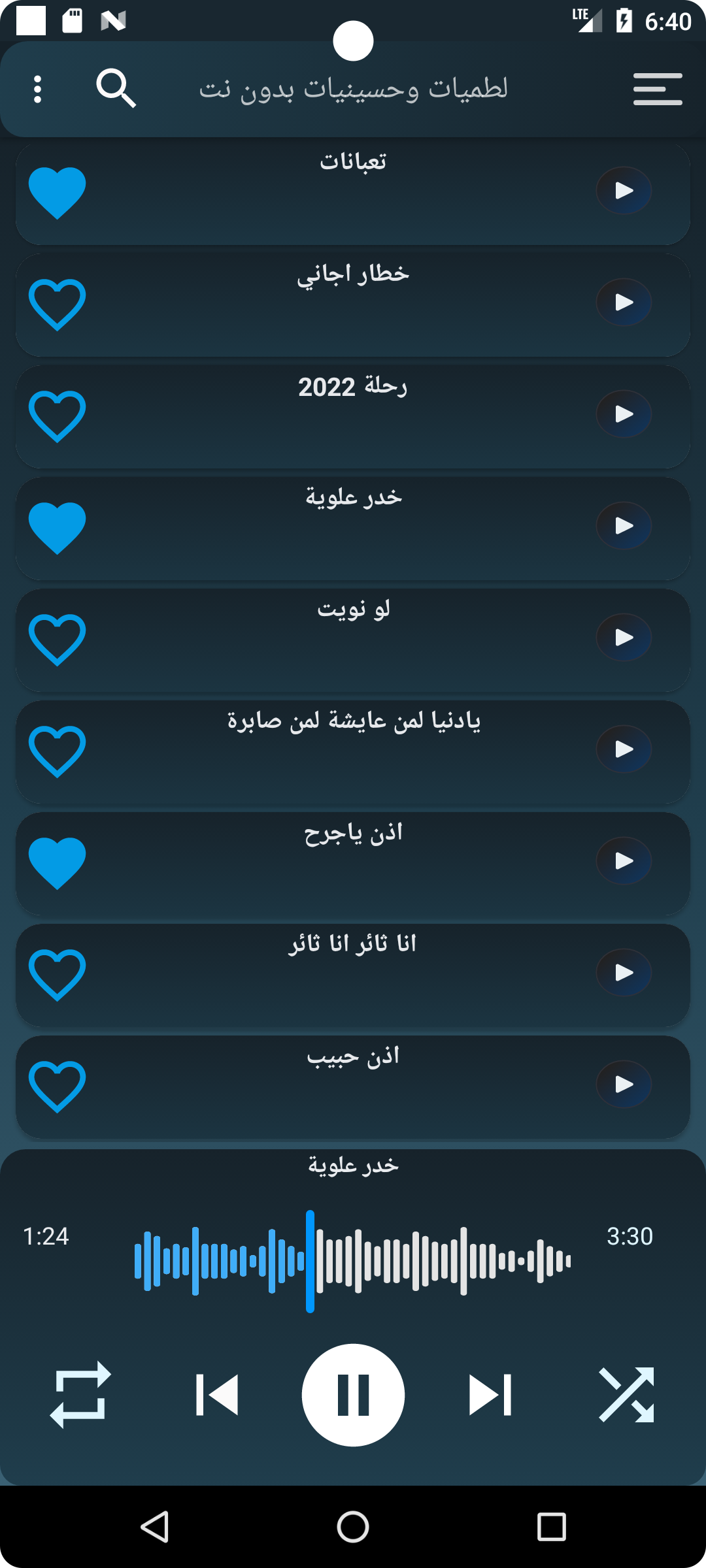706x1568 pixels.
Task: Play the track لو نويت
Action: (624, 638)
